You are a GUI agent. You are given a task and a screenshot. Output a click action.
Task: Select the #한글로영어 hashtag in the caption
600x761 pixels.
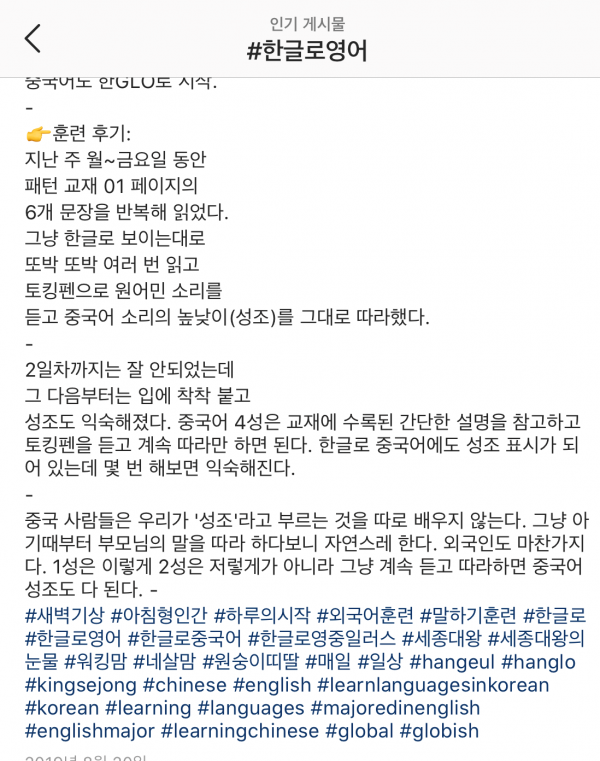[73, 637]
